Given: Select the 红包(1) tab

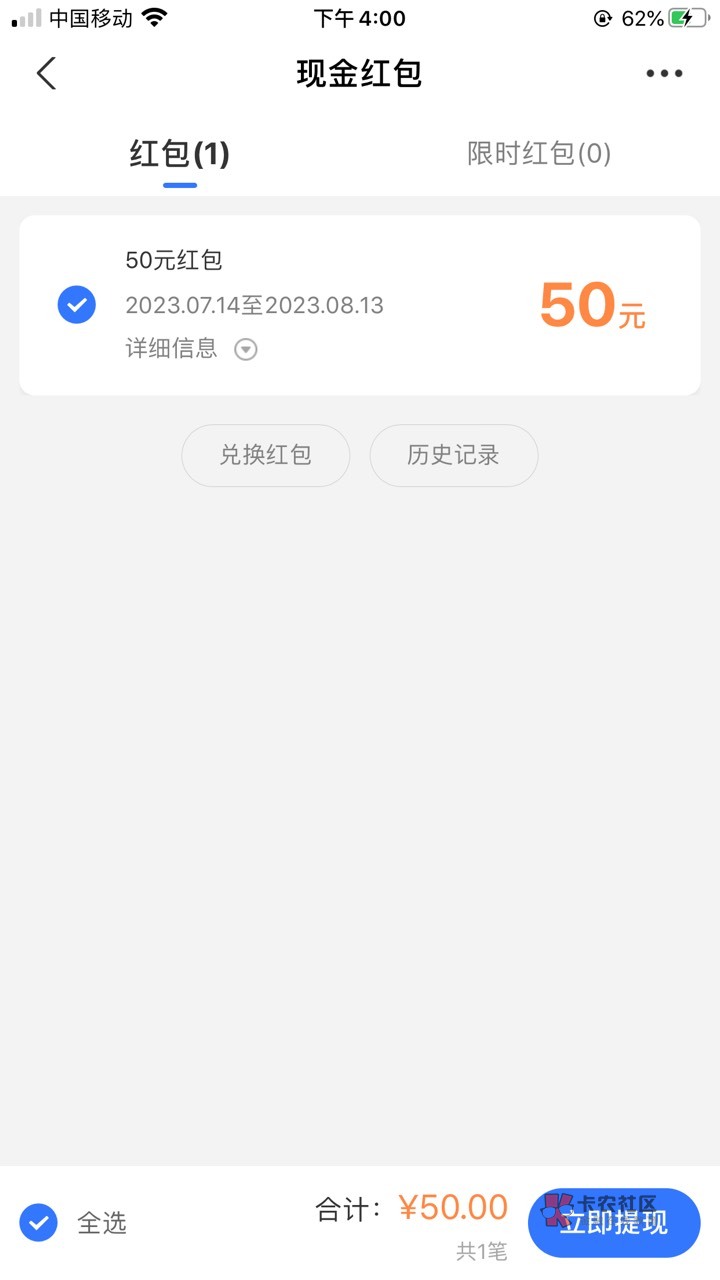Looking at the screenshot, I should point(180,154).
